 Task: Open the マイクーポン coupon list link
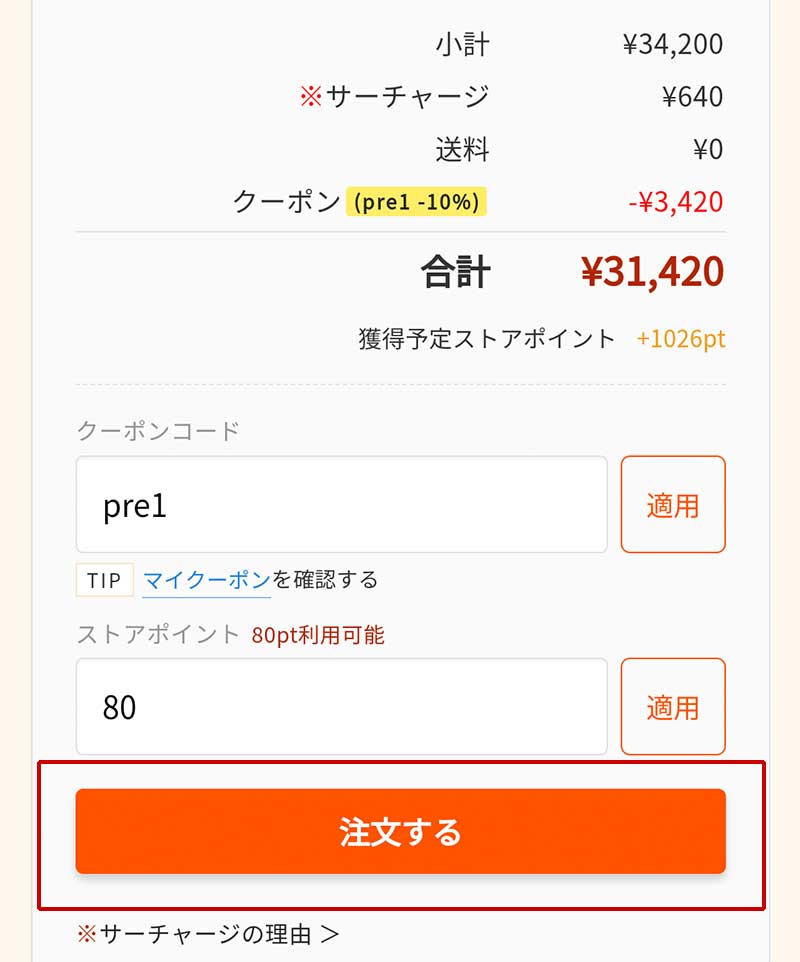207,580
